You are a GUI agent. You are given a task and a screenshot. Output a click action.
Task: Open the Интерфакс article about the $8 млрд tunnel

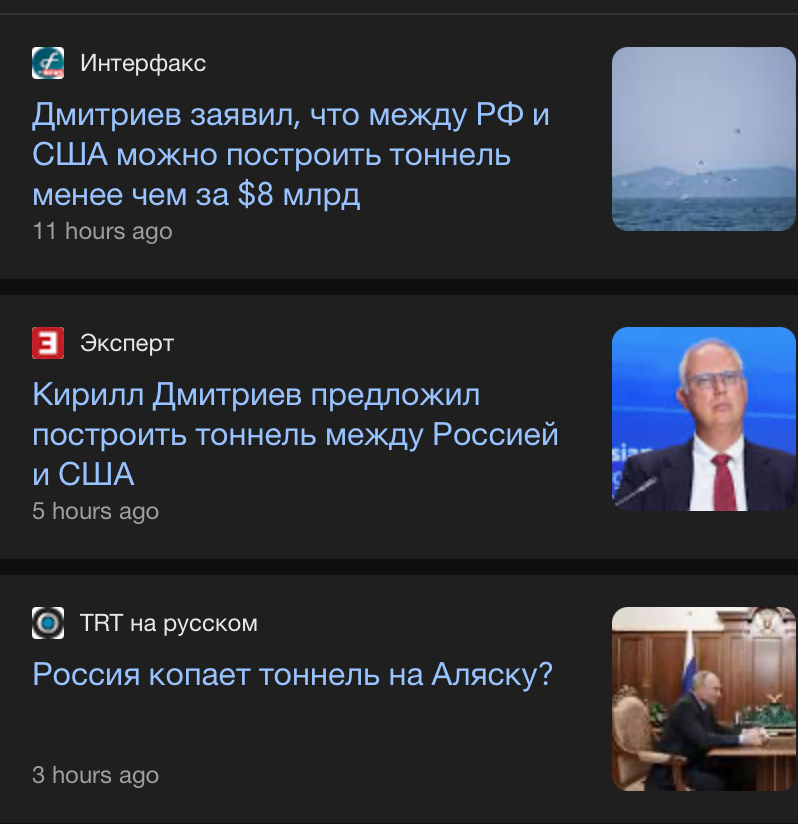[x=290, y=155]
